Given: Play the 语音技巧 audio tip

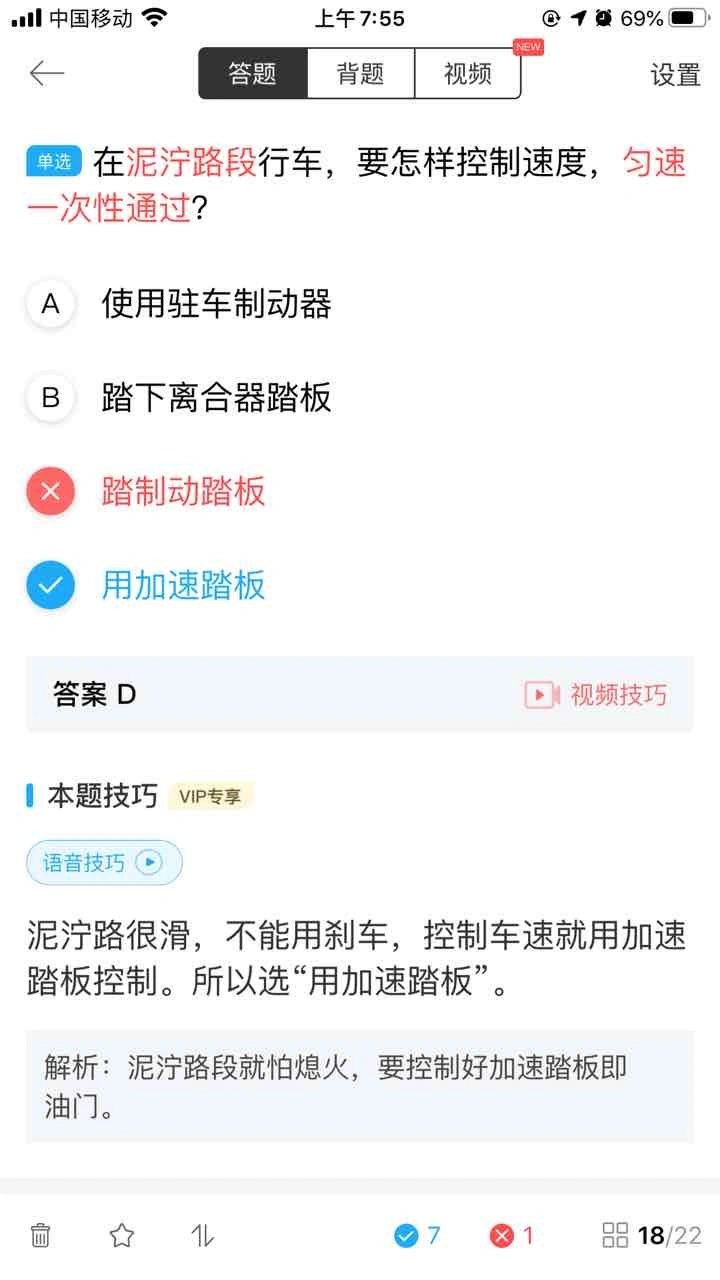Looking at the screenshot, I should tap(104, 862).
